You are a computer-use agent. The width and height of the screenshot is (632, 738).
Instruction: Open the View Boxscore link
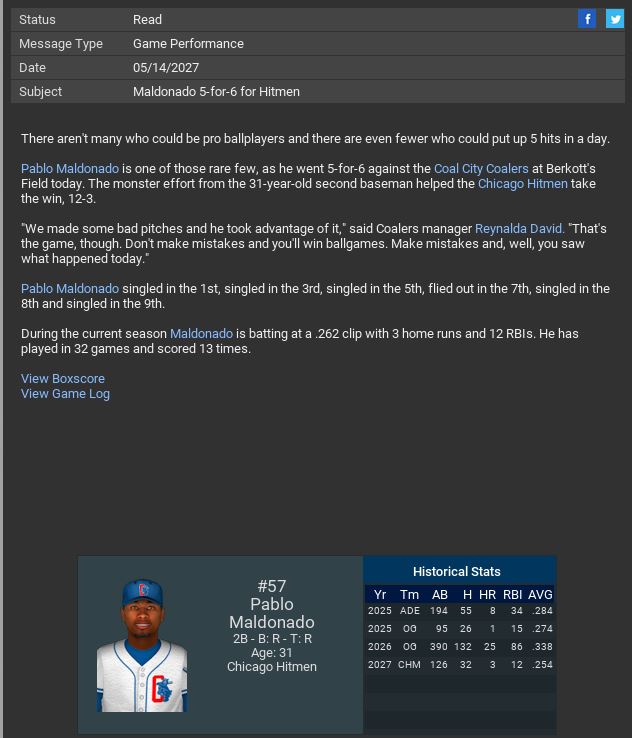(63, 379)
